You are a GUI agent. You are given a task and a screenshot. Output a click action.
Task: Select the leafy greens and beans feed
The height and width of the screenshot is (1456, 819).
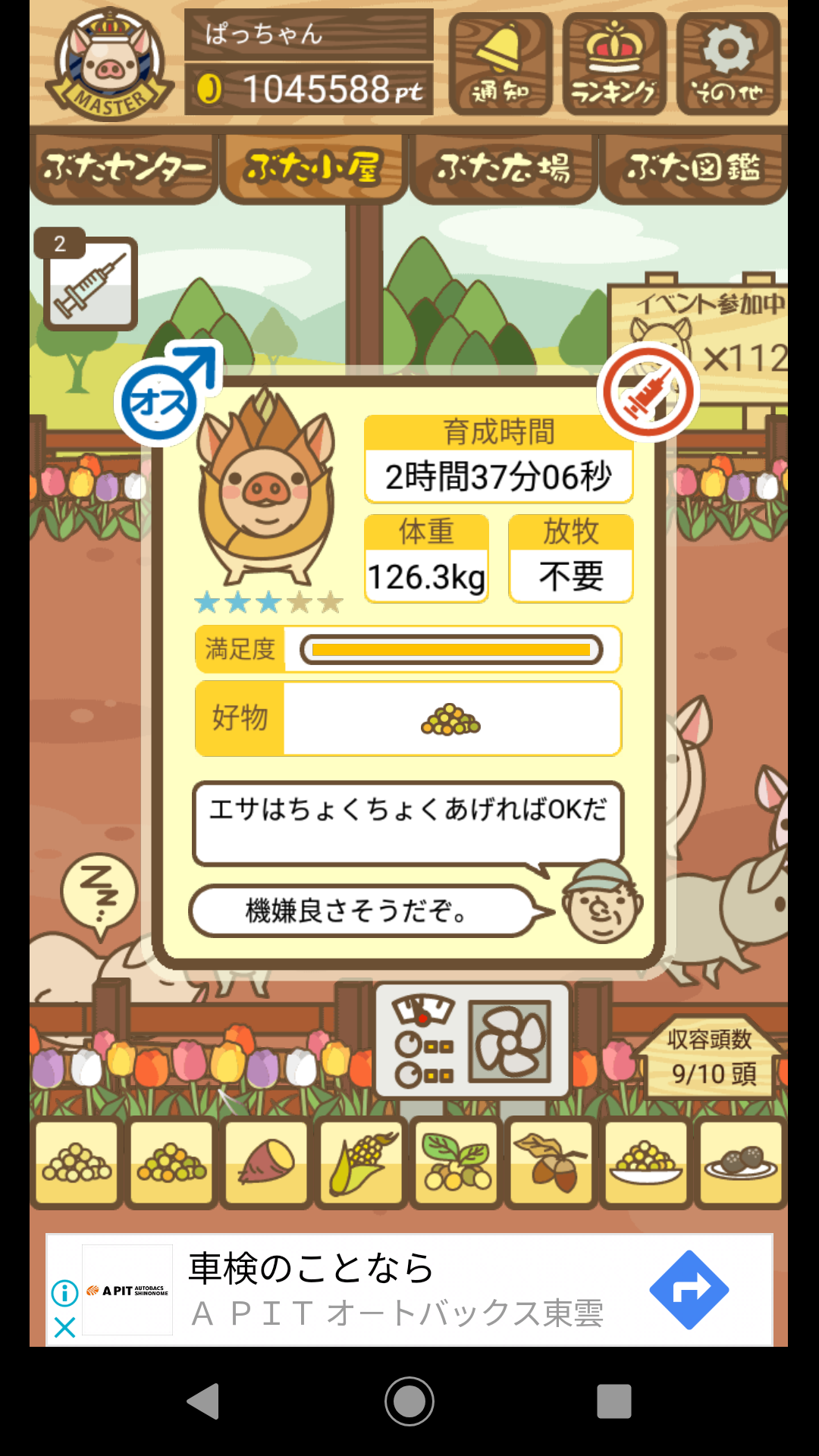(x=457, y=1163)
